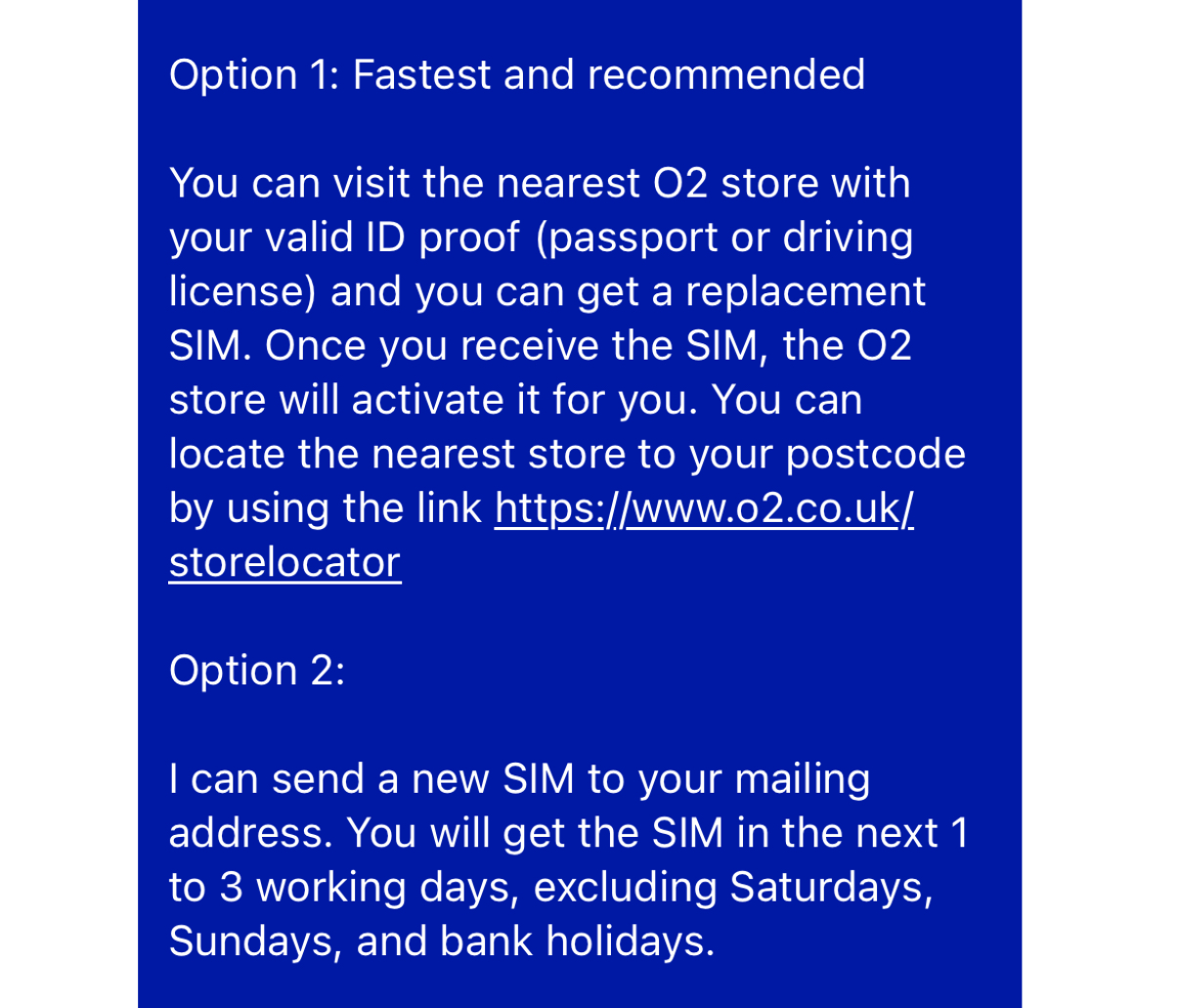The height and width of the screenshot is (1008, 1179).
Task: Open the O2 storelocator link
Action: pos(703,508)
